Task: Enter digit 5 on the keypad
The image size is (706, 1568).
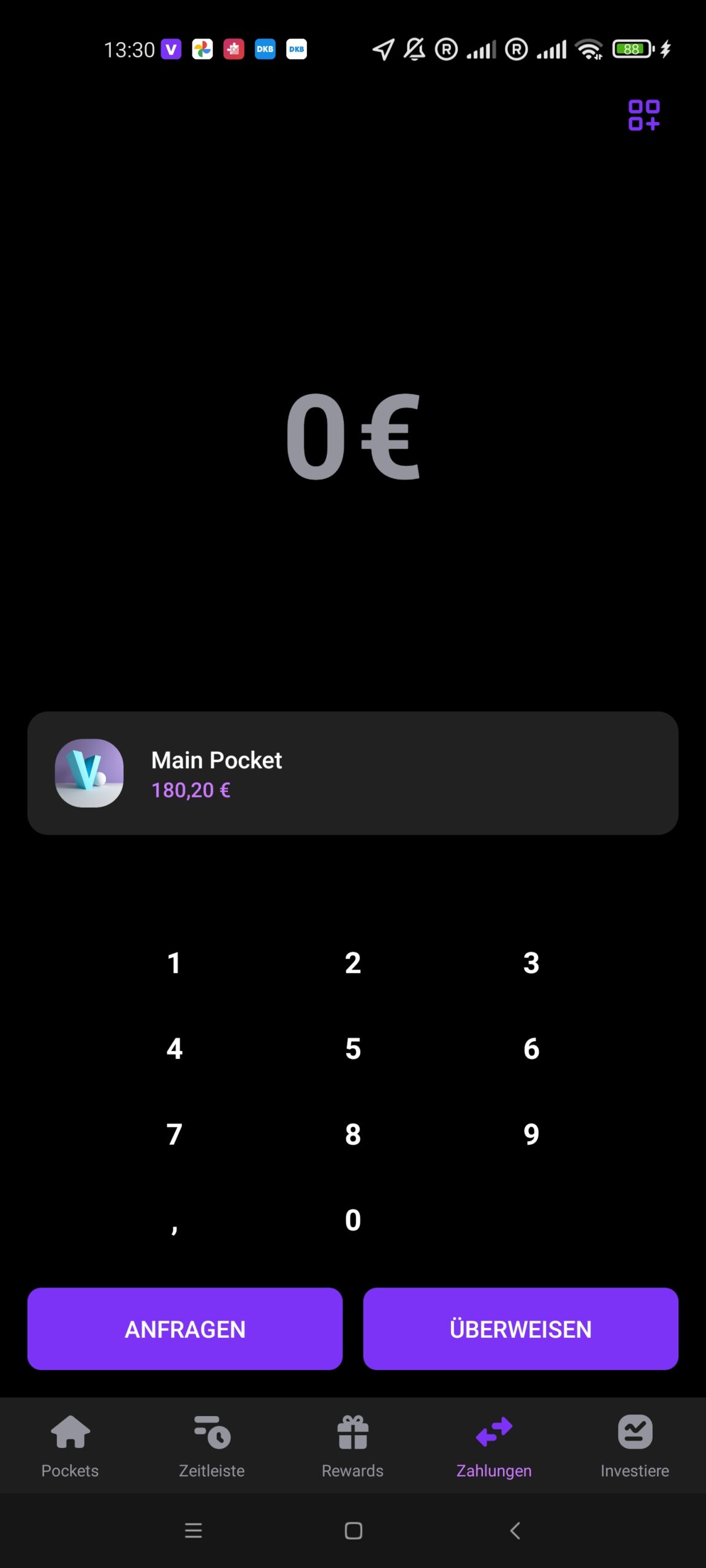Action: pyautogui.click(x=353, y=1049)
